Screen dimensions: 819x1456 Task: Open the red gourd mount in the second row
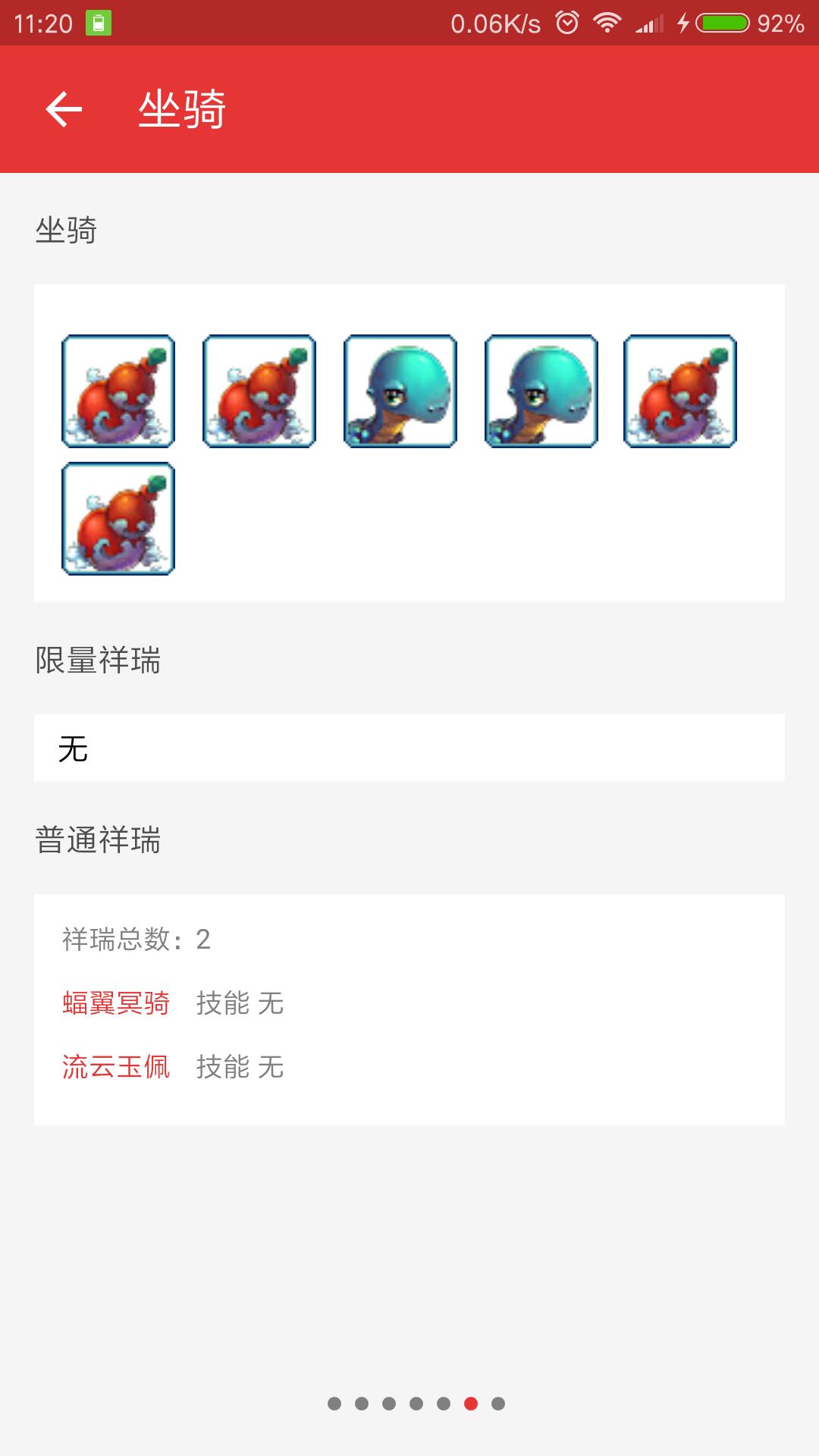point(118,519)
